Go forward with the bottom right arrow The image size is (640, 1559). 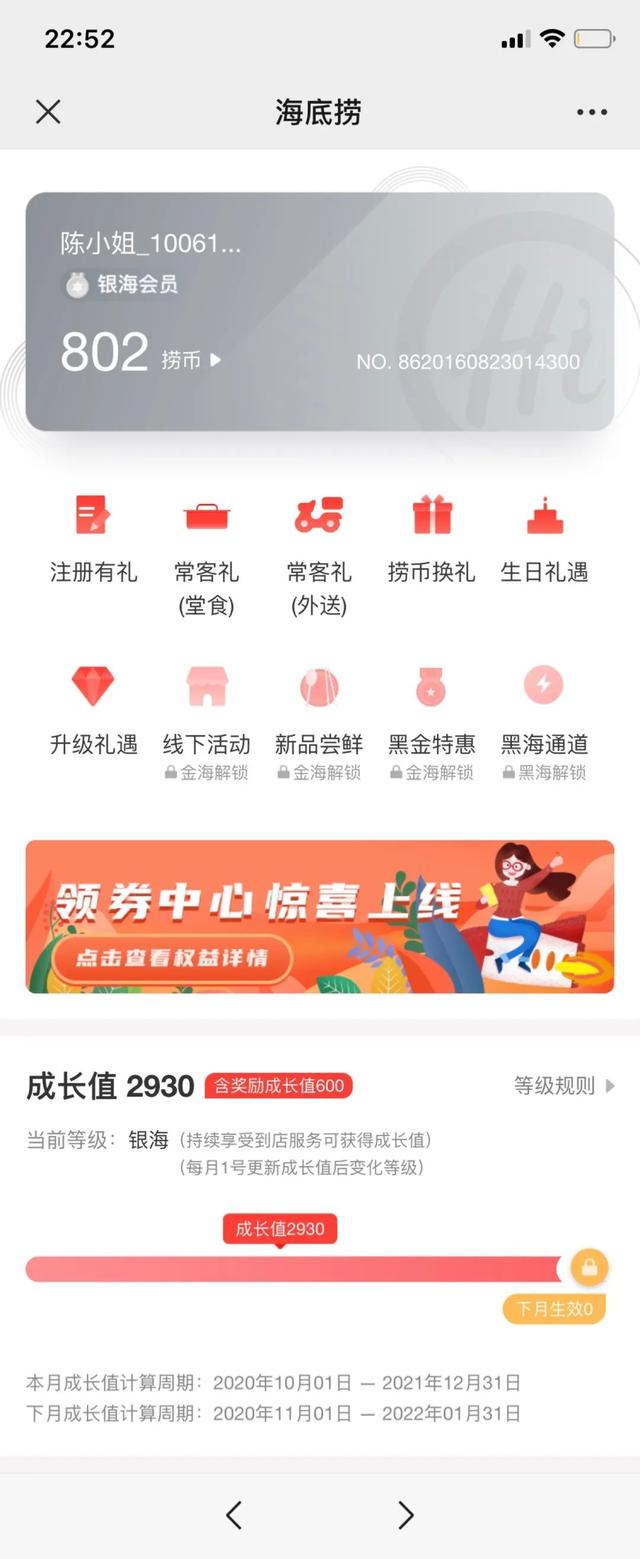(x=406, y=1515)
